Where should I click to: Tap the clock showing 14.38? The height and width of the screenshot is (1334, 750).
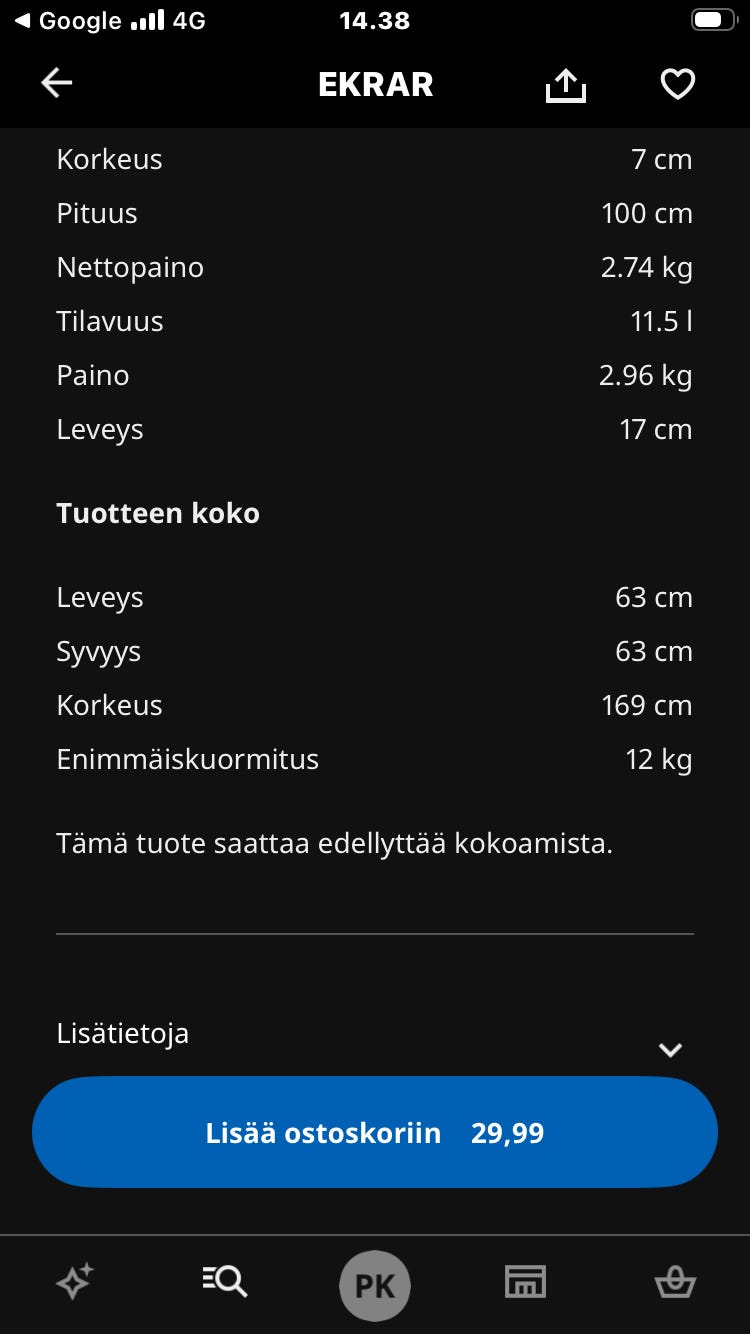pyautogui.click(x=374, y=20)
